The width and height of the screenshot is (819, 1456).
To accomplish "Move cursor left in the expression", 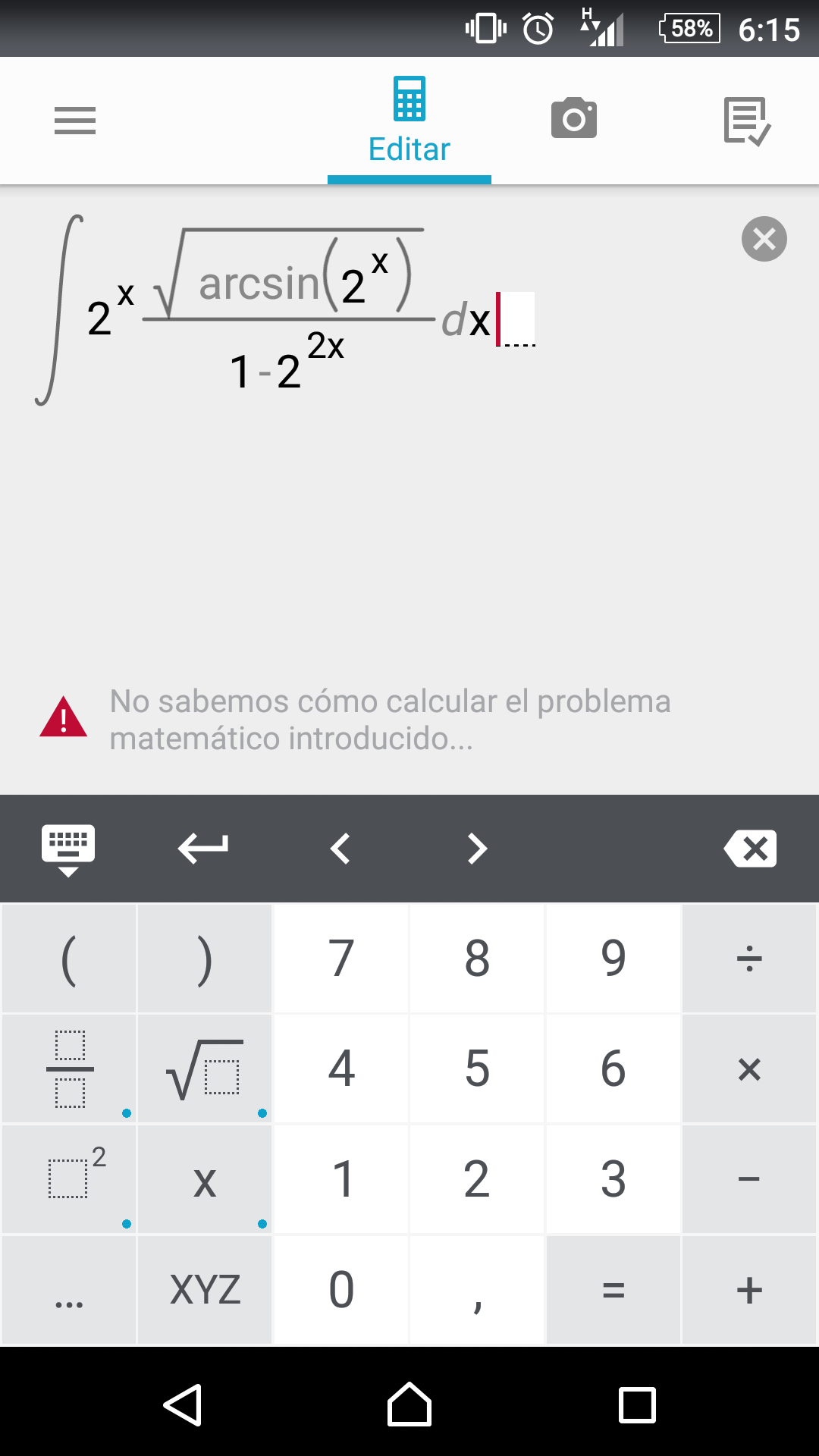I will [x=340, y=849].
